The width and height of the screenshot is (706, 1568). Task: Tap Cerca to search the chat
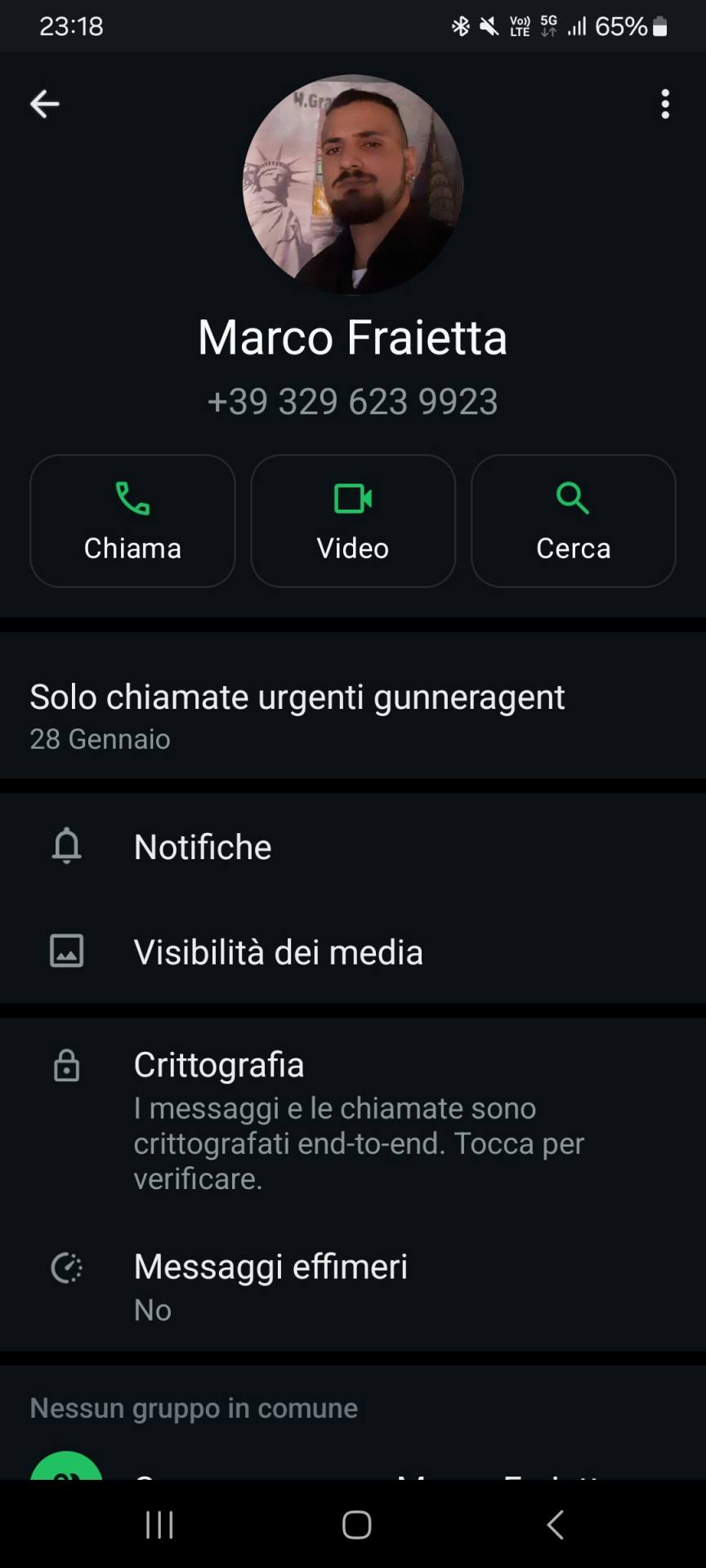click(x=573, y=521)
